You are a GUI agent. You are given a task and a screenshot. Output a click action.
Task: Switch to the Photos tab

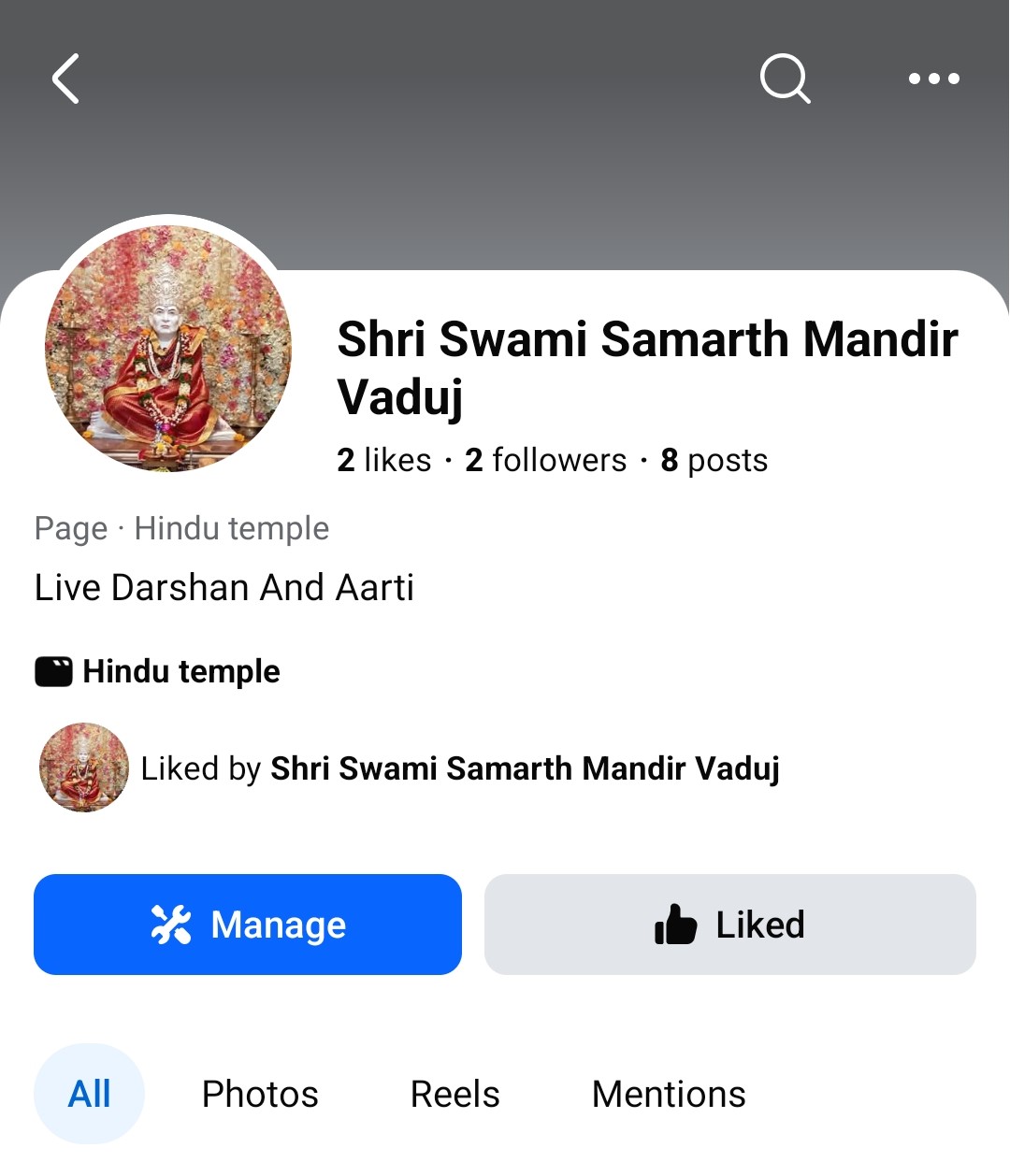click(x=259, y=1094)
